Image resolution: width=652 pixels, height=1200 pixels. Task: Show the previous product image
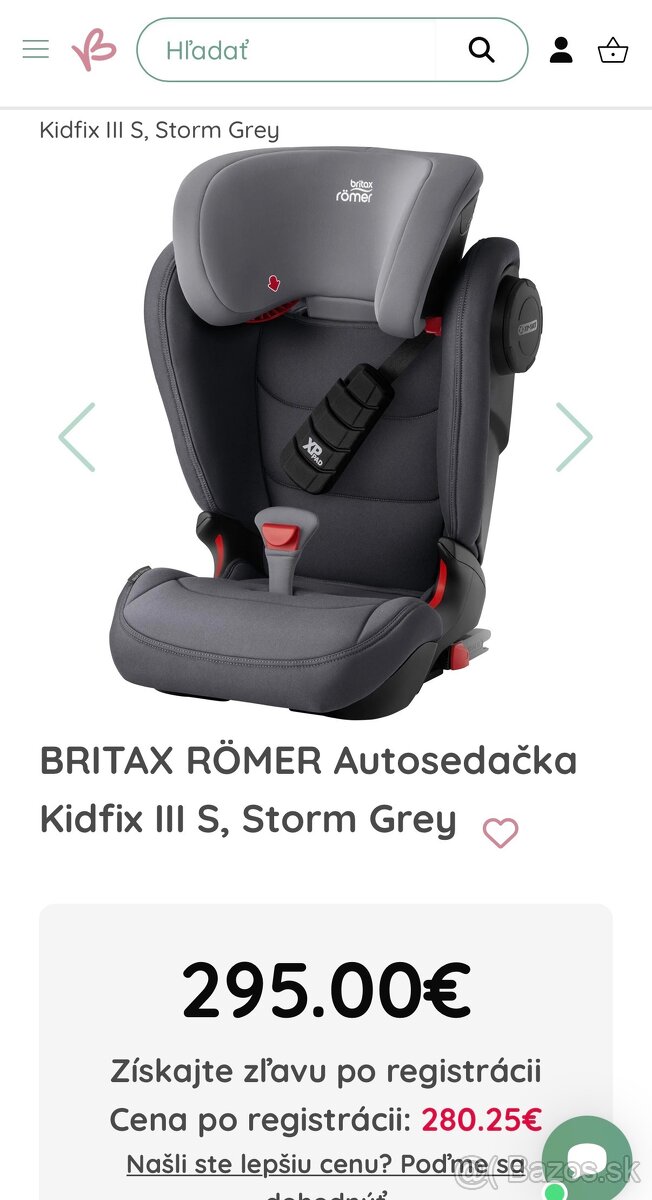click(77, 437)
